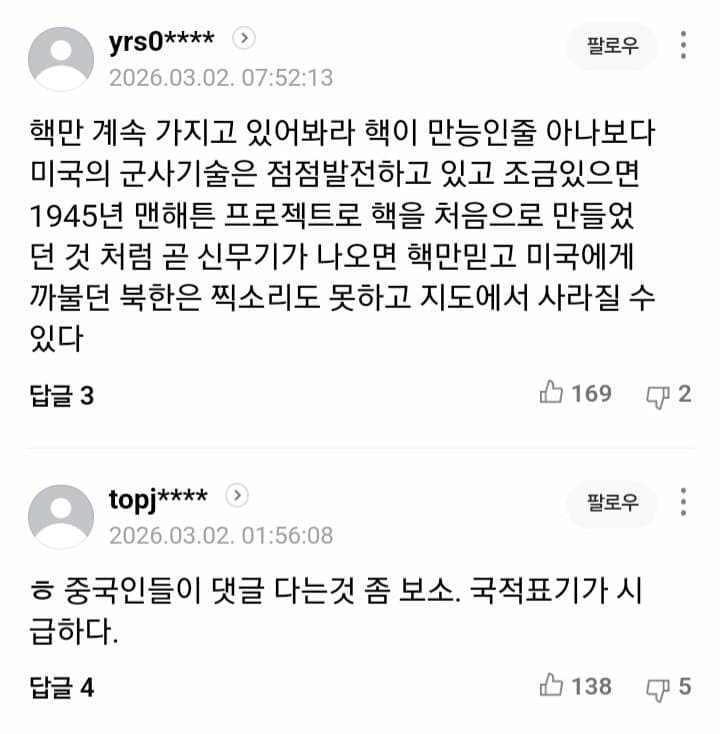Screen dimensions: 720x734
Task: Open topj**** profile arrow
Action: 237,496
